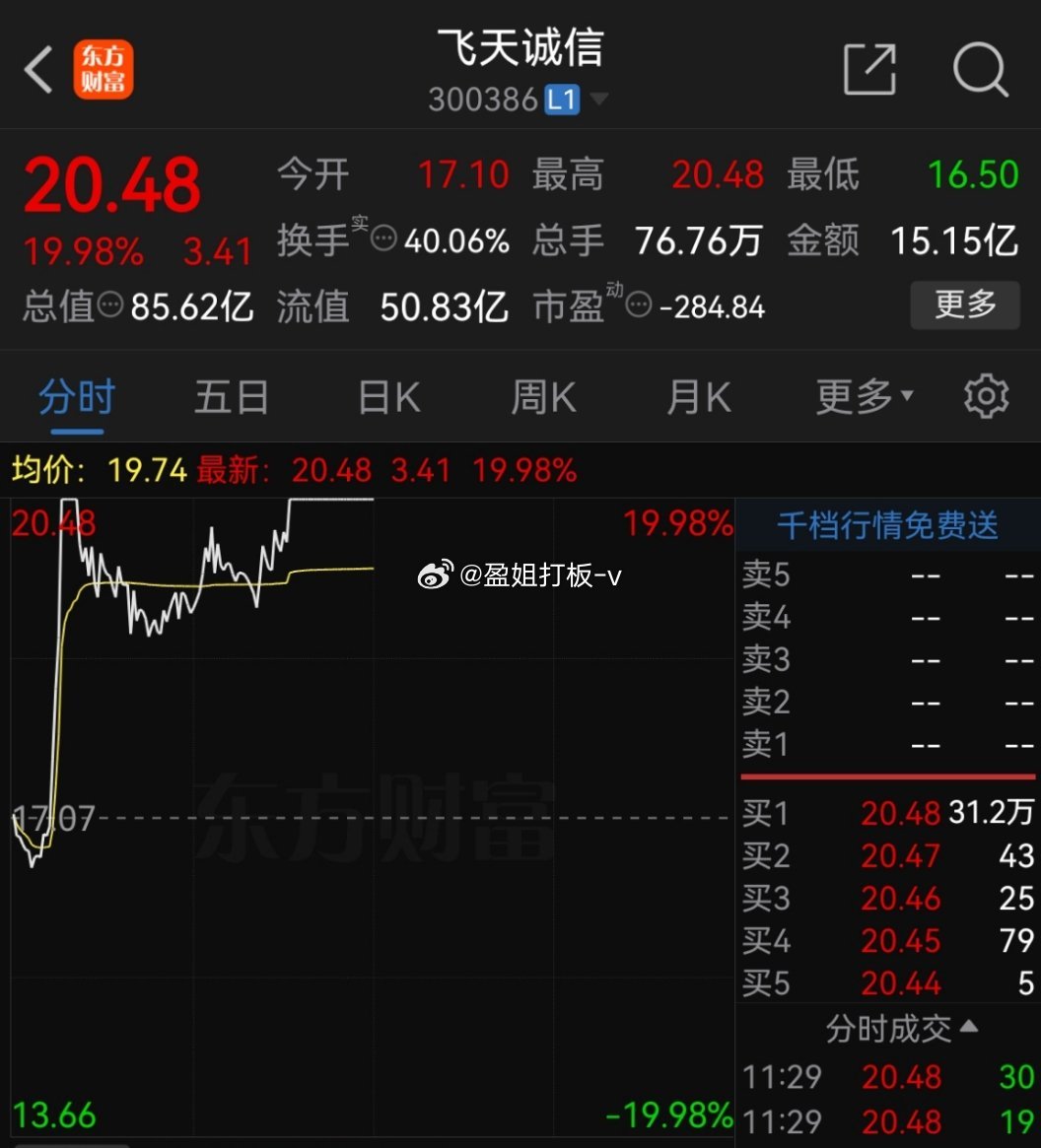Click the info icon next to 换手
Image resolution: width=1041 pixels, height=1148 pixels.
tap(384, 236)
